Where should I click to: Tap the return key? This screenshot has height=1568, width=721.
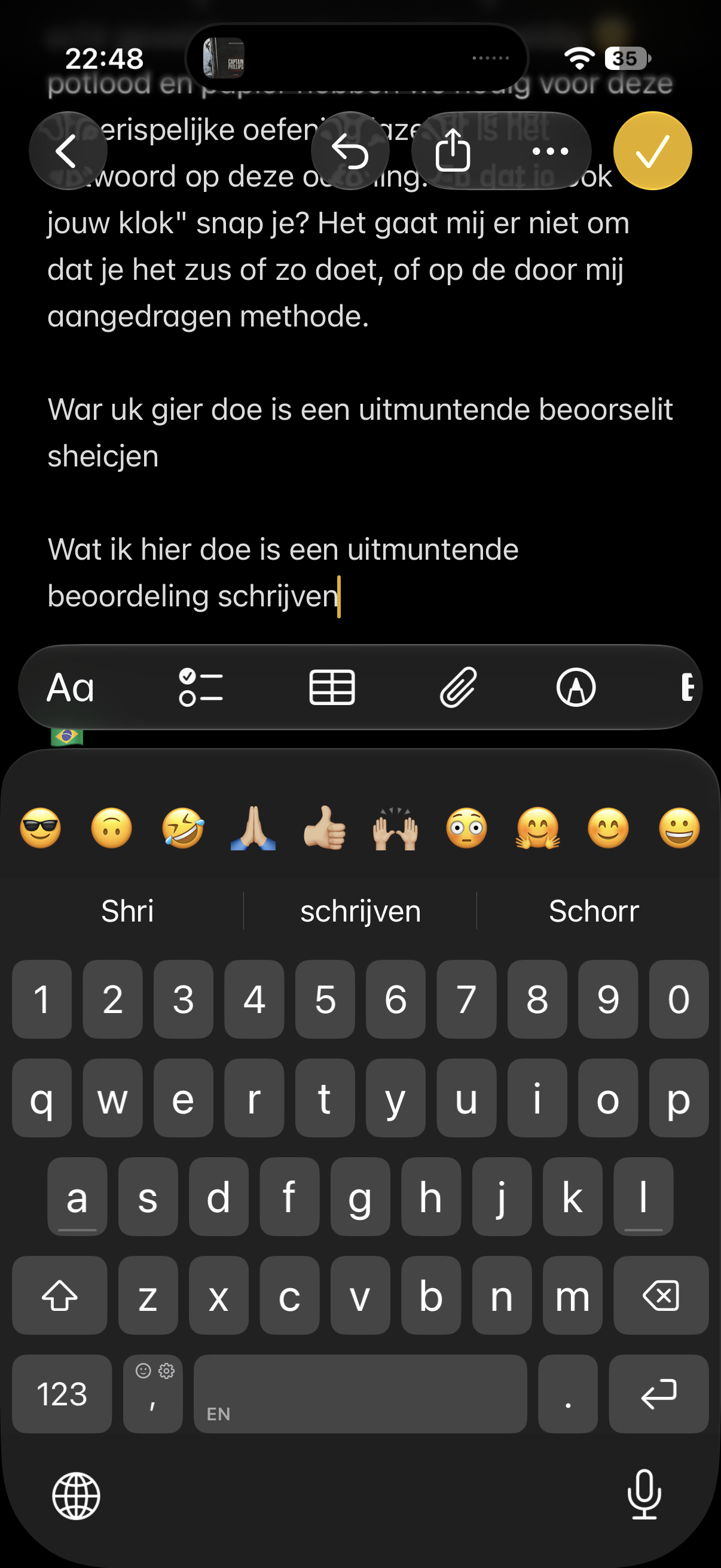point(658,1393)
